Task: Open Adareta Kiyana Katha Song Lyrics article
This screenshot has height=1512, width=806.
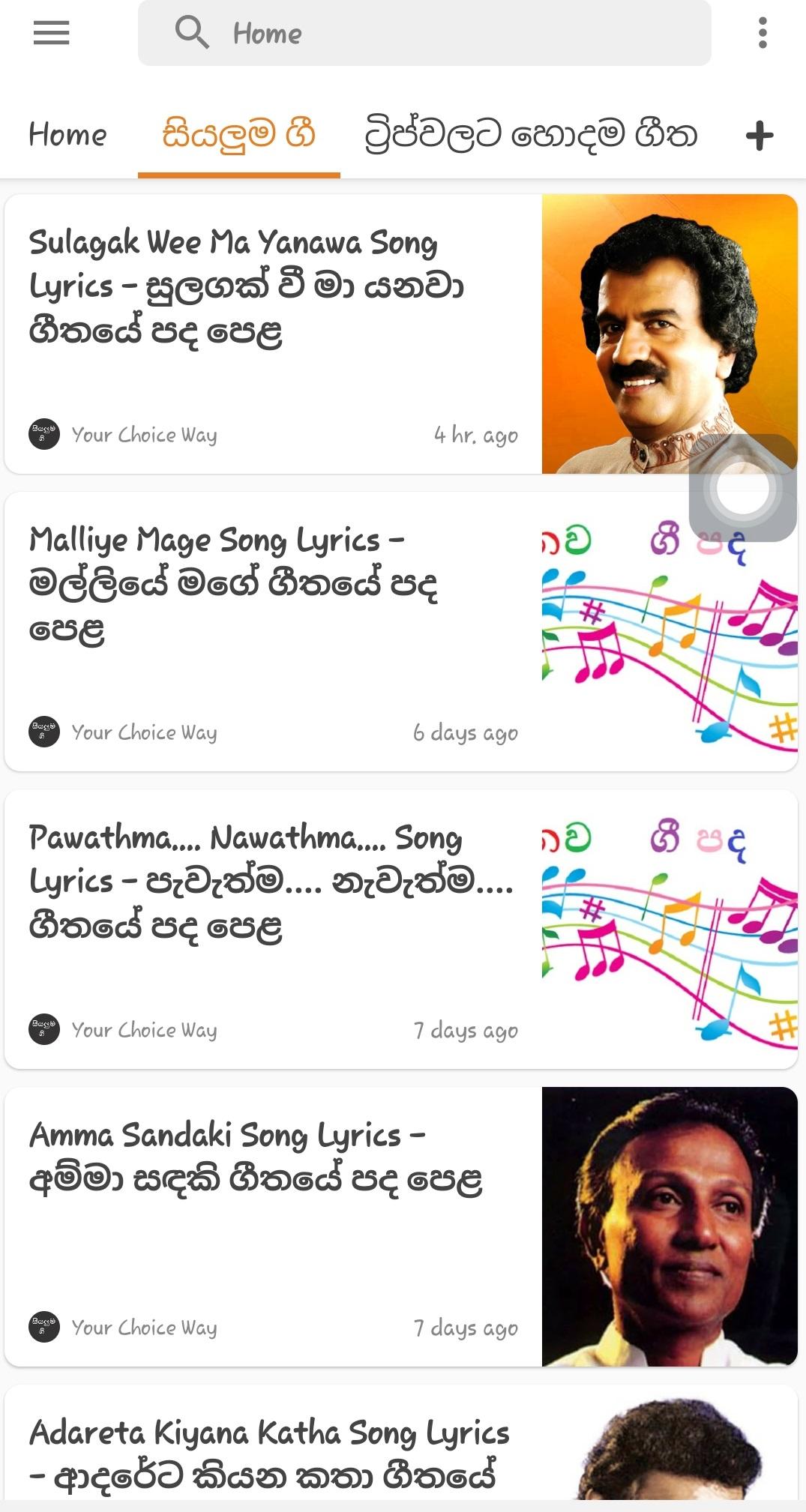Action: coord(268,1453)
